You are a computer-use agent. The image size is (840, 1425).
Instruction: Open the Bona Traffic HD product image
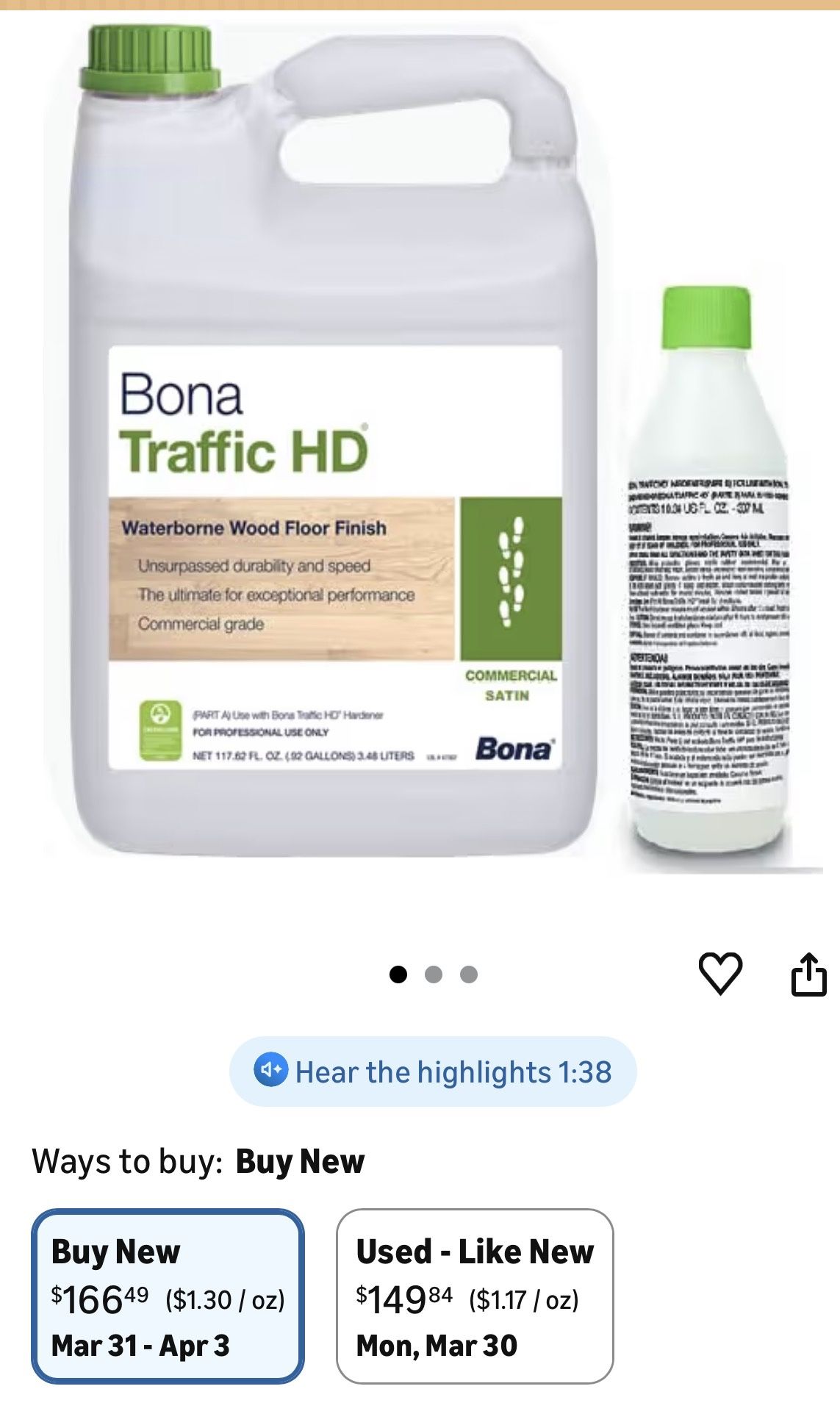point(432,448)
